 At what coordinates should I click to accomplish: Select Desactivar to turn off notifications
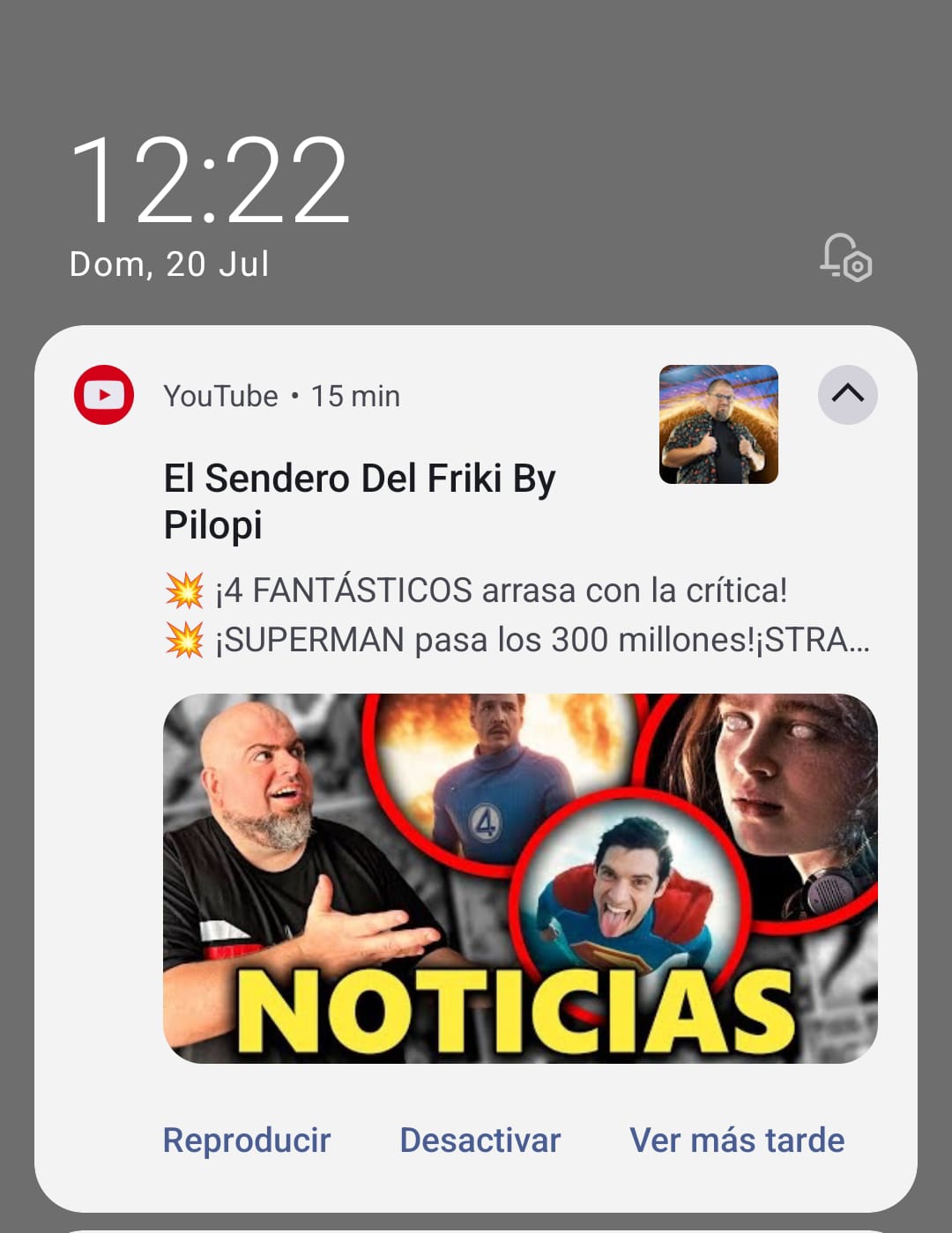pos(480,1140)
